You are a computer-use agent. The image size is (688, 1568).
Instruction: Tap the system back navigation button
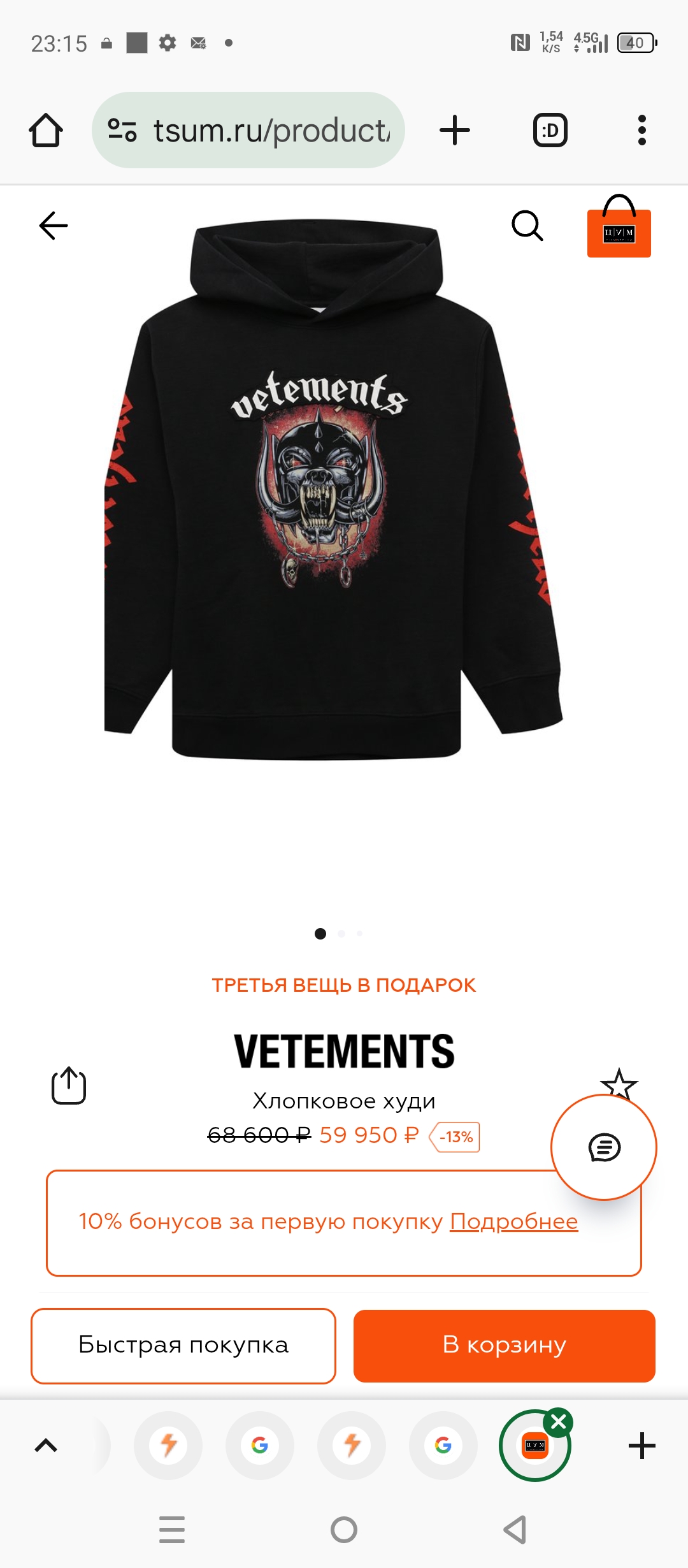(515, 1530)
